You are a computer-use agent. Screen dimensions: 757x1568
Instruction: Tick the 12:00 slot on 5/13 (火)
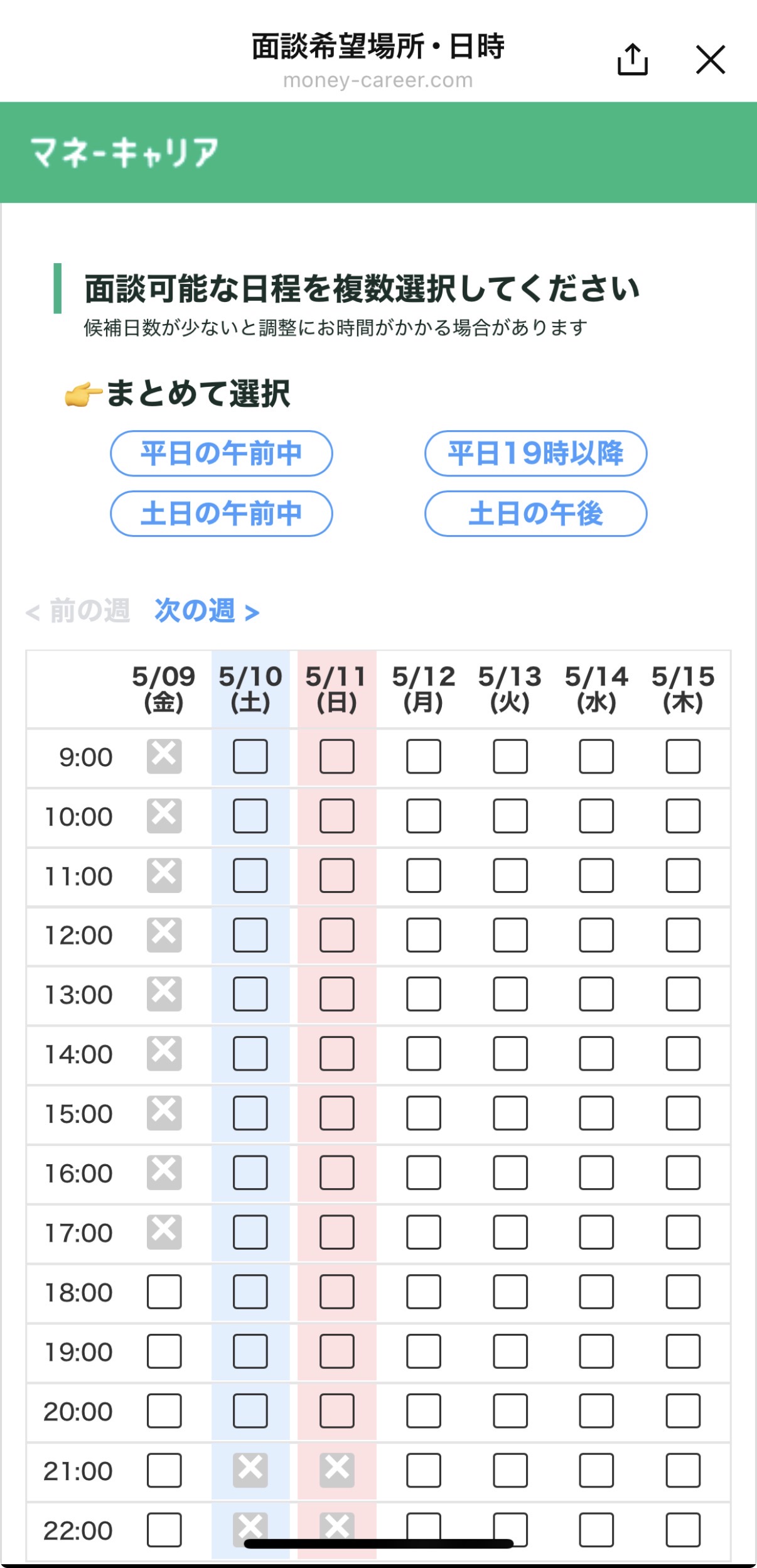pyautogui.click(x=510, y=935)
